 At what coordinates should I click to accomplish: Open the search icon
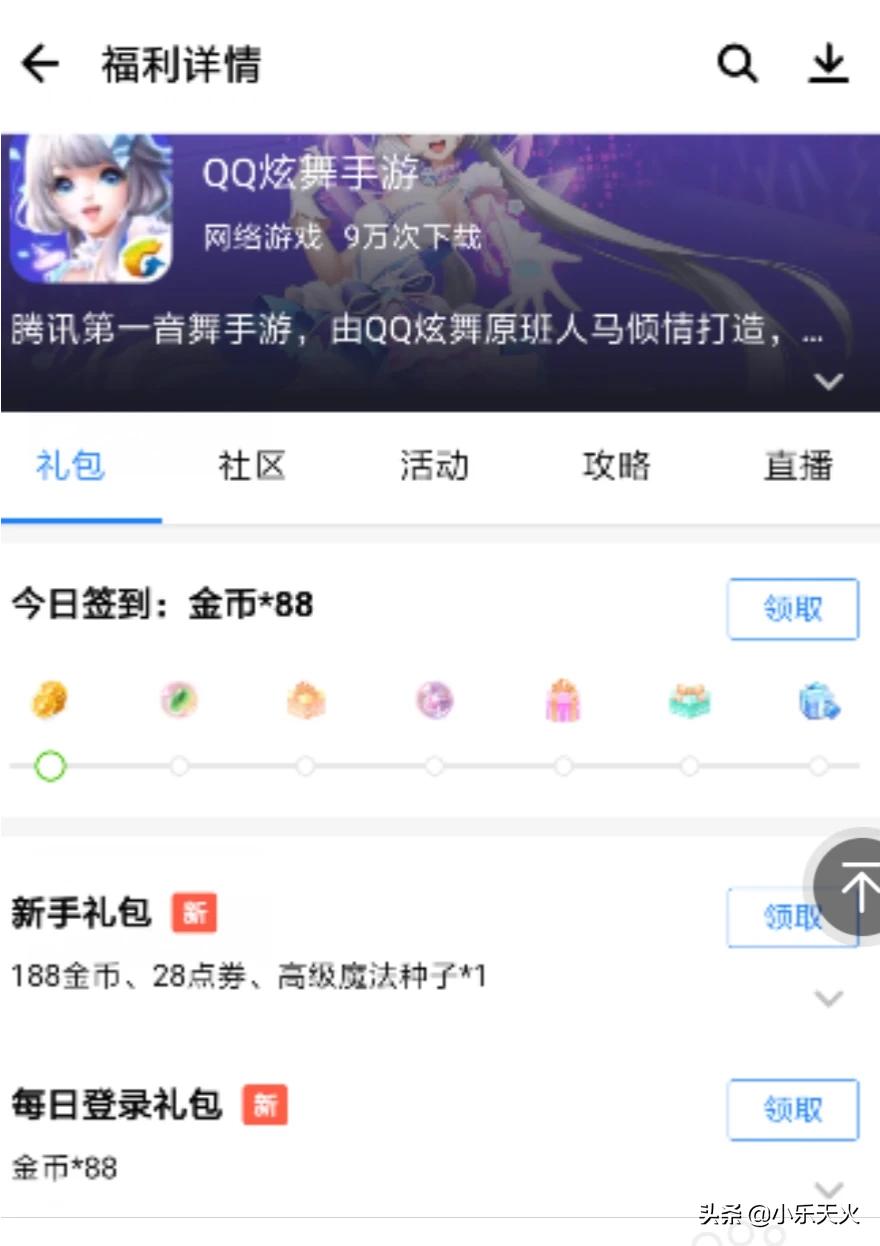[737, 65]
